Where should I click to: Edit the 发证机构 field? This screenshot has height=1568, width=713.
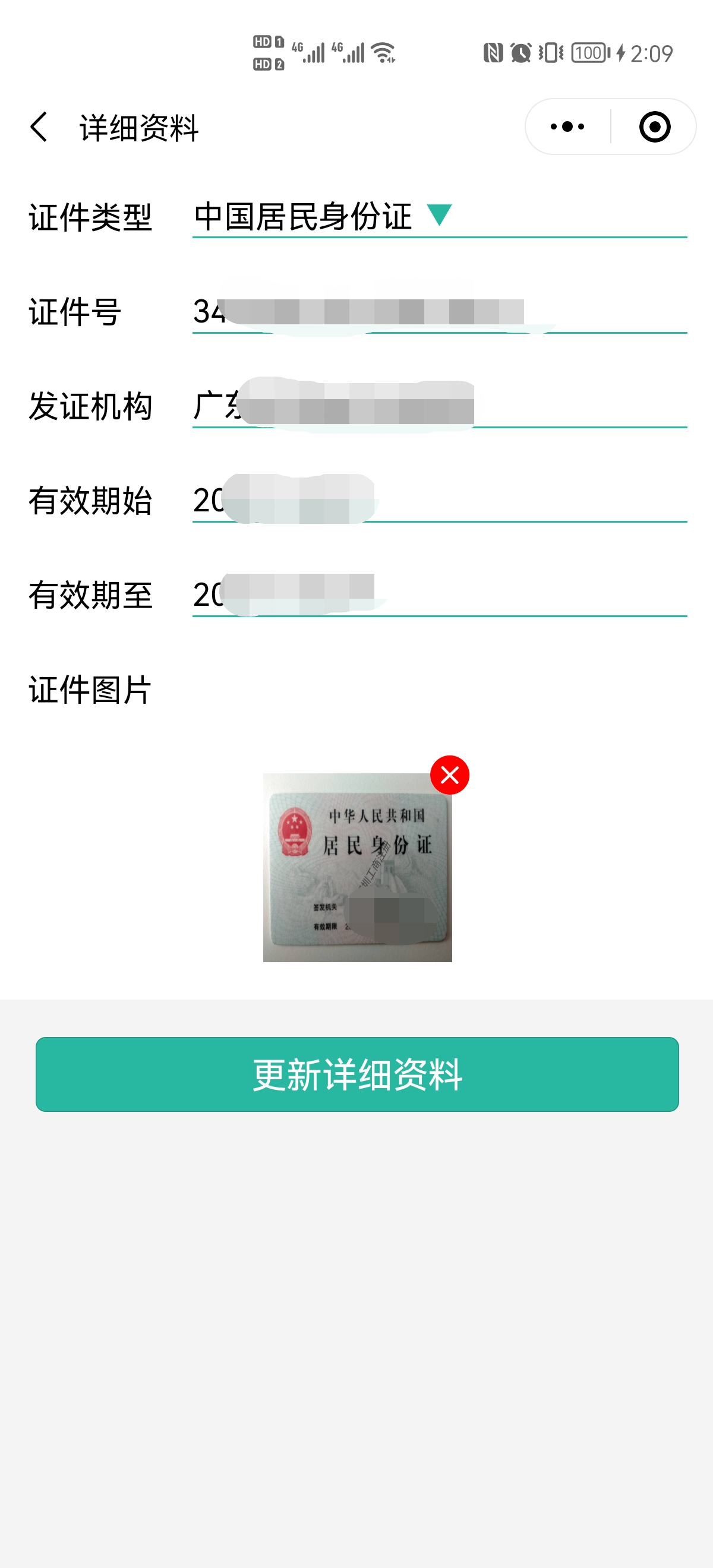[x=438, y=406]
